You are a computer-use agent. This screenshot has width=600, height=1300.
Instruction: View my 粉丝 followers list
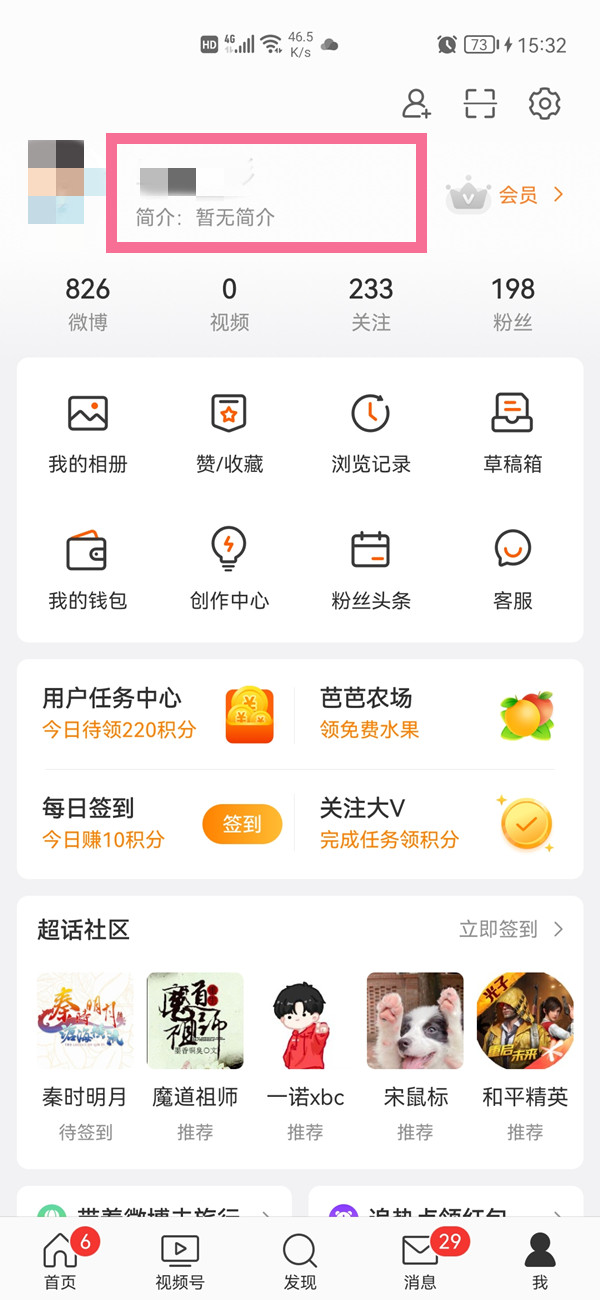512,304
